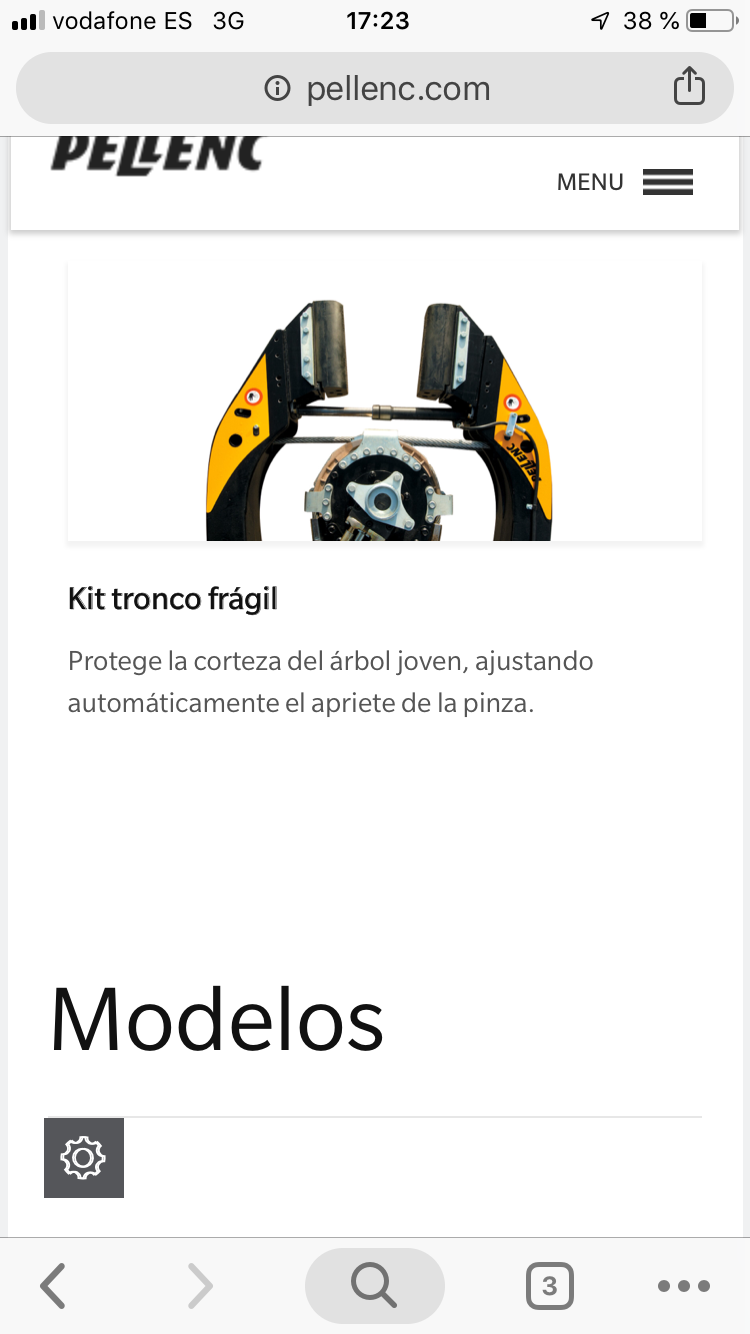The width and height of the screenshot is (750, 1334).
Task: Tap the share icon in address bar
Action: (689, 87)
